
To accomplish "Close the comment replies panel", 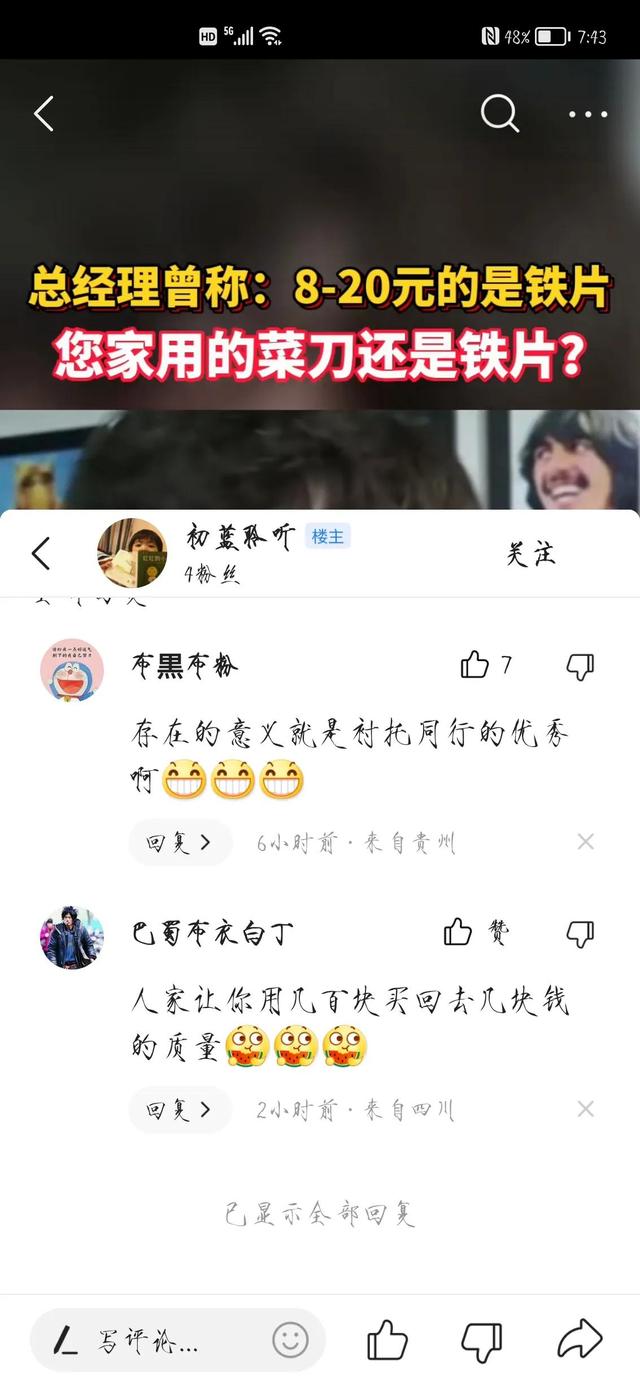I will [41, 553].
